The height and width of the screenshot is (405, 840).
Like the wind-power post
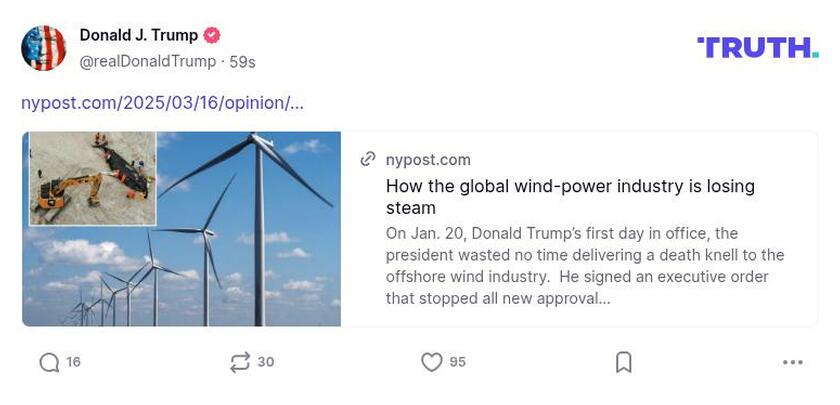[x=431, y=362]
